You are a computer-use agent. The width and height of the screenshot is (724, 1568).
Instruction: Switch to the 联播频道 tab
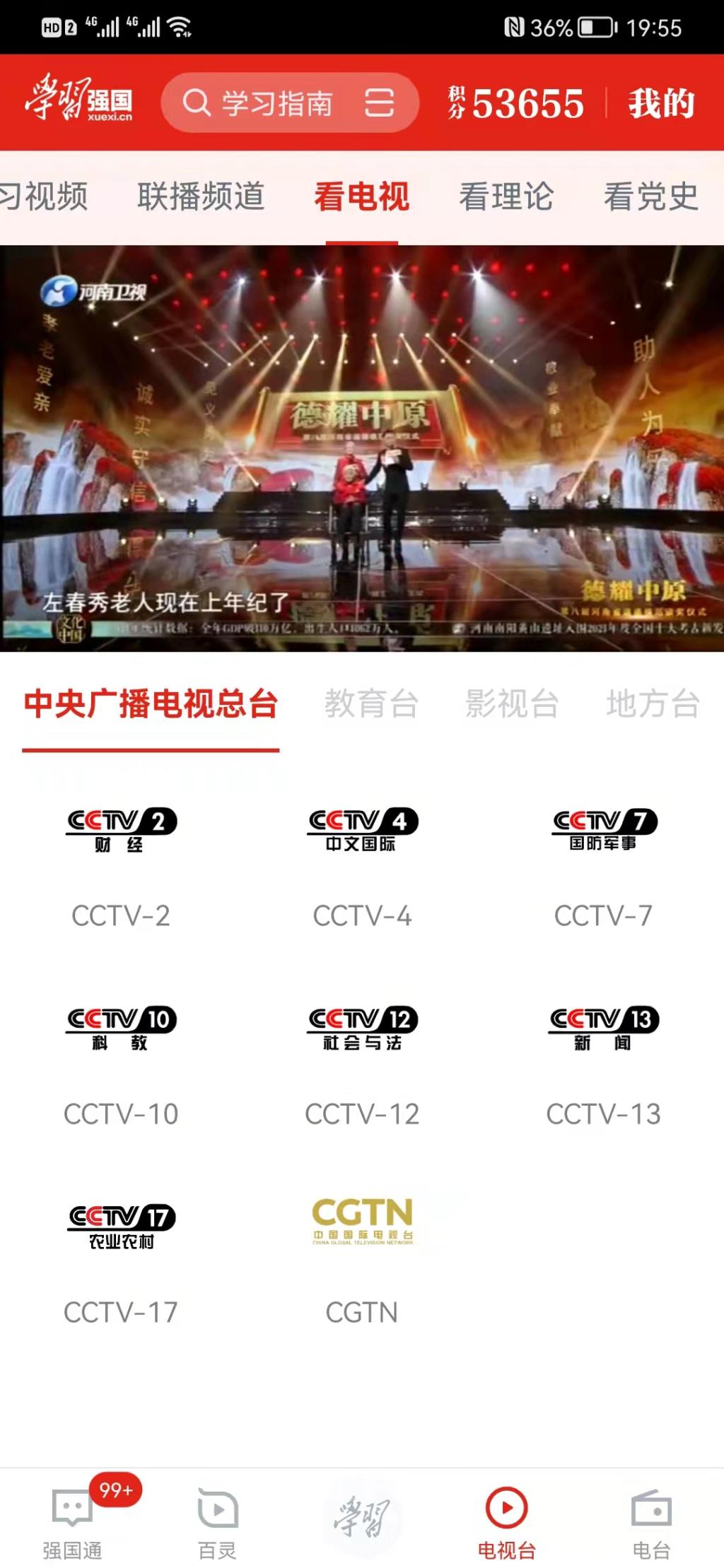(x=201, y=197)
